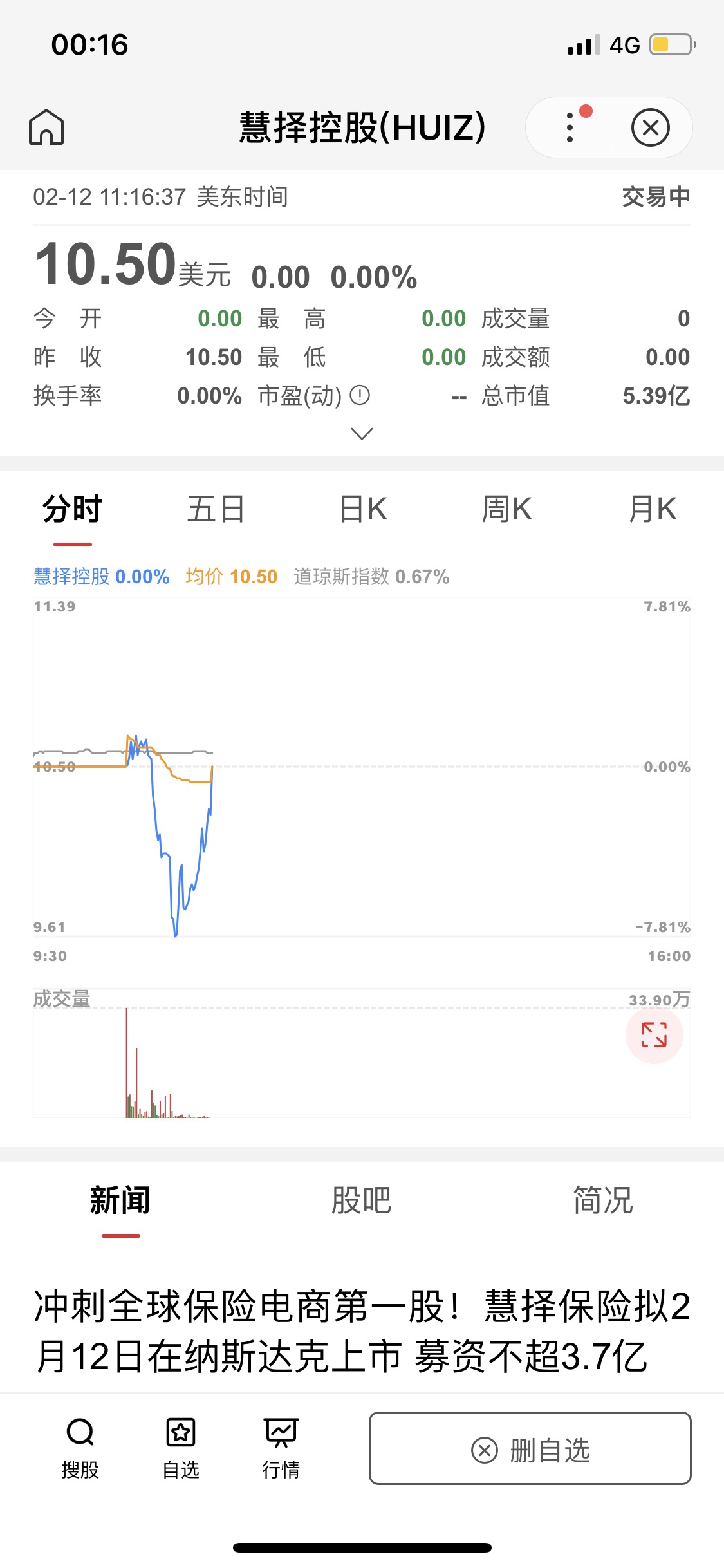Switch to the 五日 chart tab
Image resolution: width=724 pixels, height=1568 pixels.
point(216,510)
